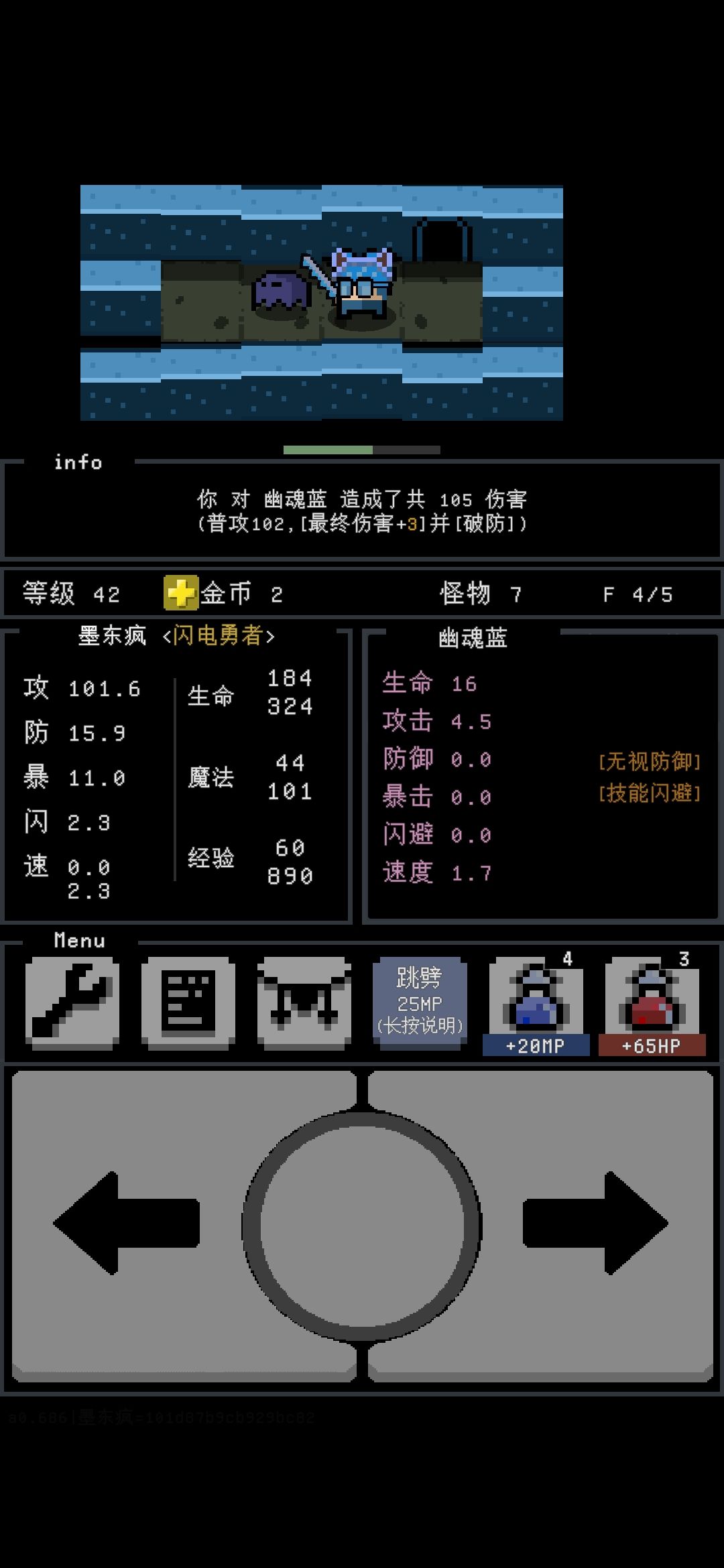Move left with the left arrow

point(126,1223)
